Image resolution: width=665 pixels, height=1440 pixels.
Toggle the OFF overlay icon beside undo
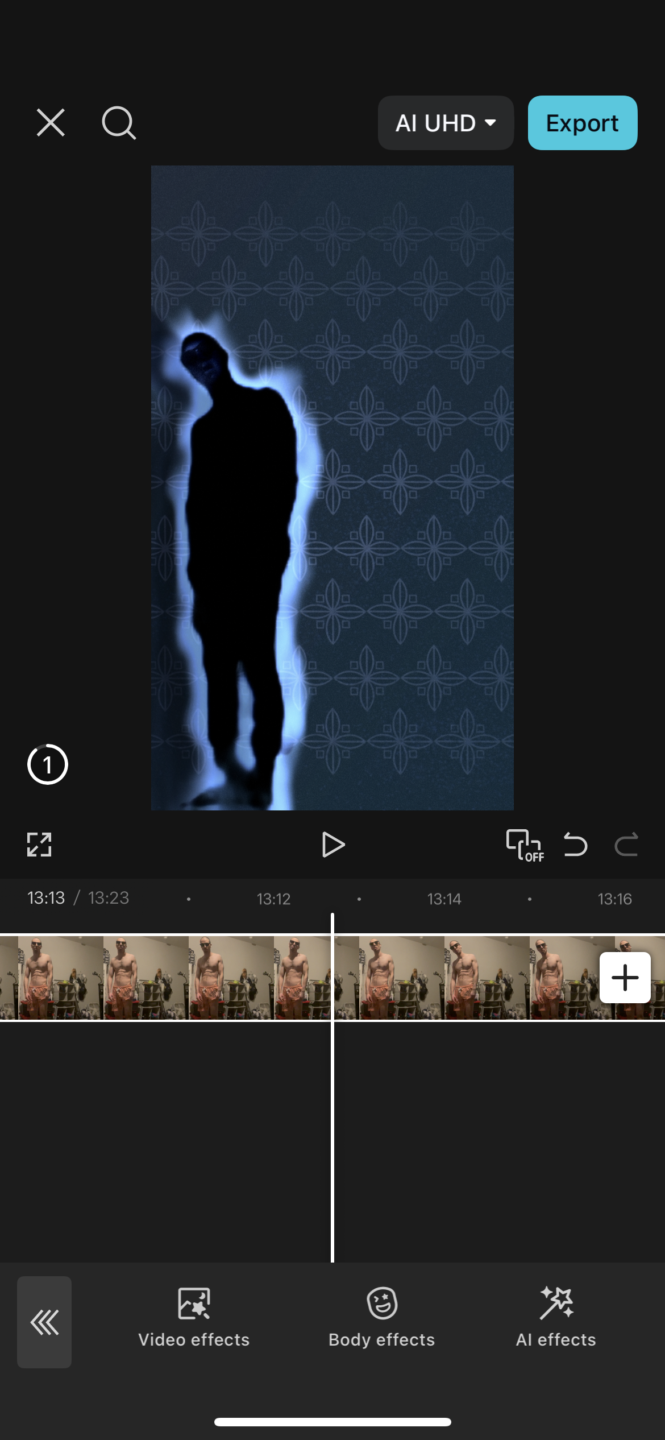[x=524, y=845]
